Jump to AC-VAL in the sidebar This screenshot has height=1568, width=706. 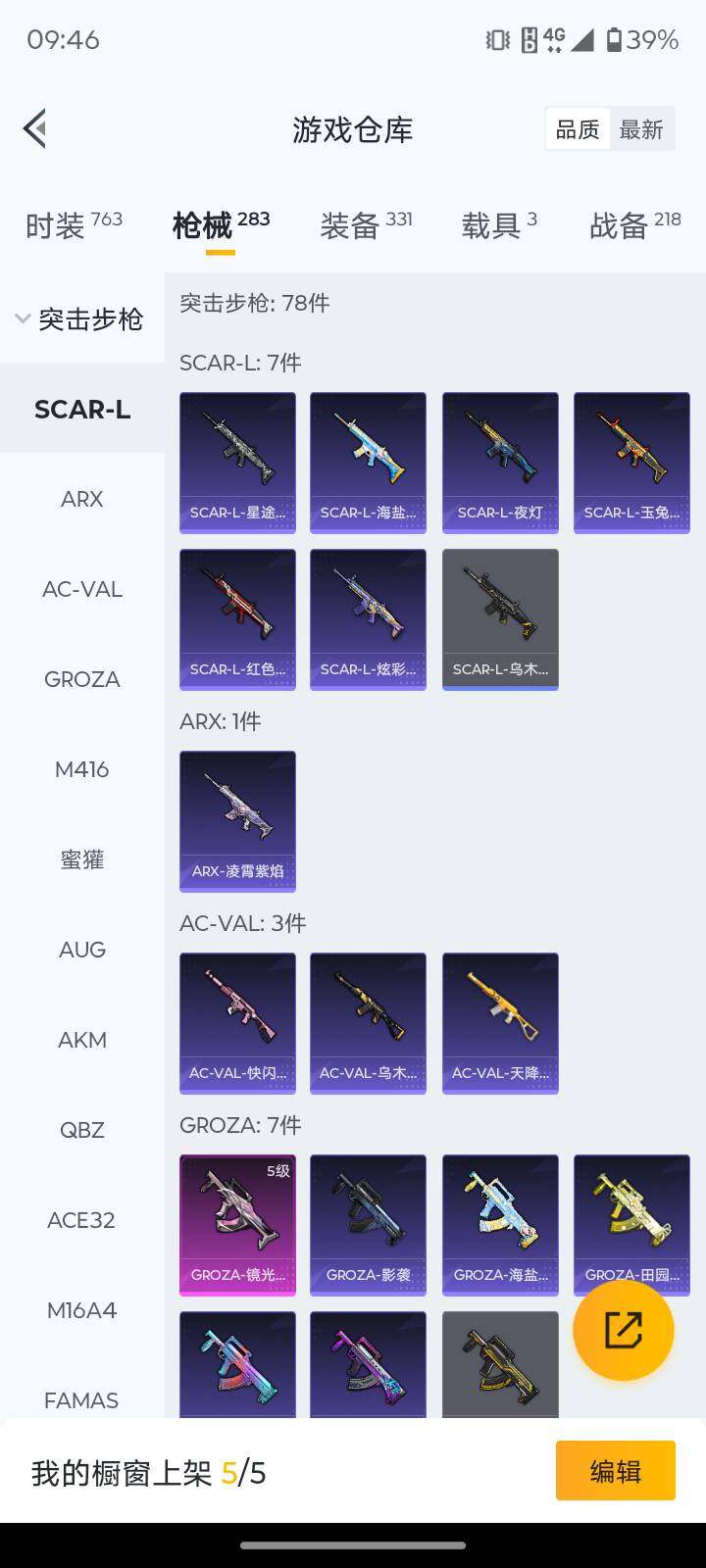click(x=82, y=589)
